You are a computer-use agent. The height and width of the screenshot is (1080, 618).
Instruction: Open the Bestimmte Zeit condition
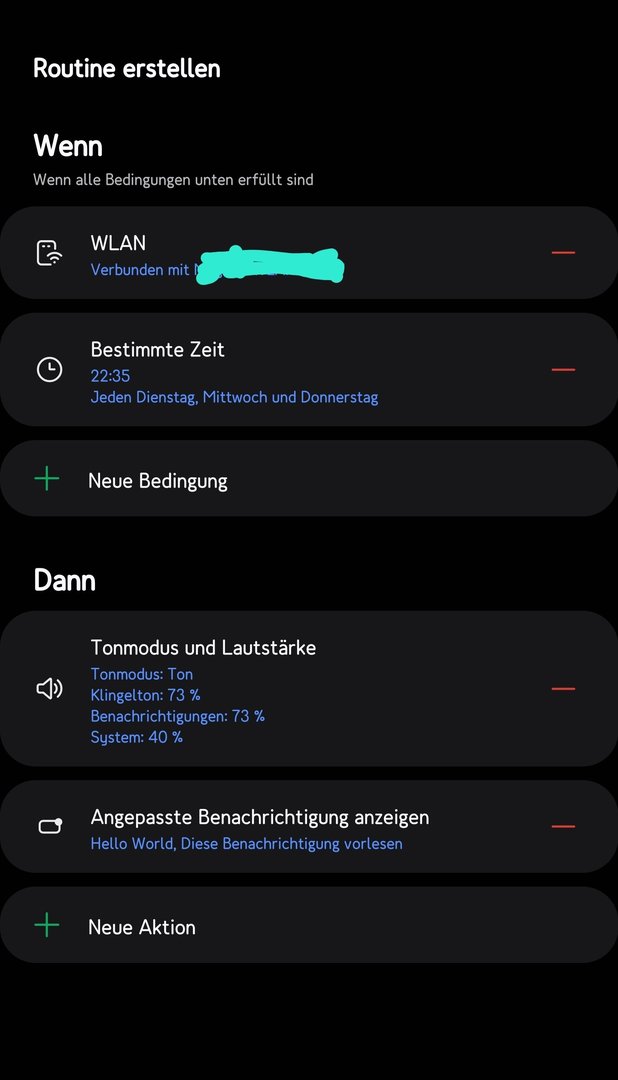[250, 370]
